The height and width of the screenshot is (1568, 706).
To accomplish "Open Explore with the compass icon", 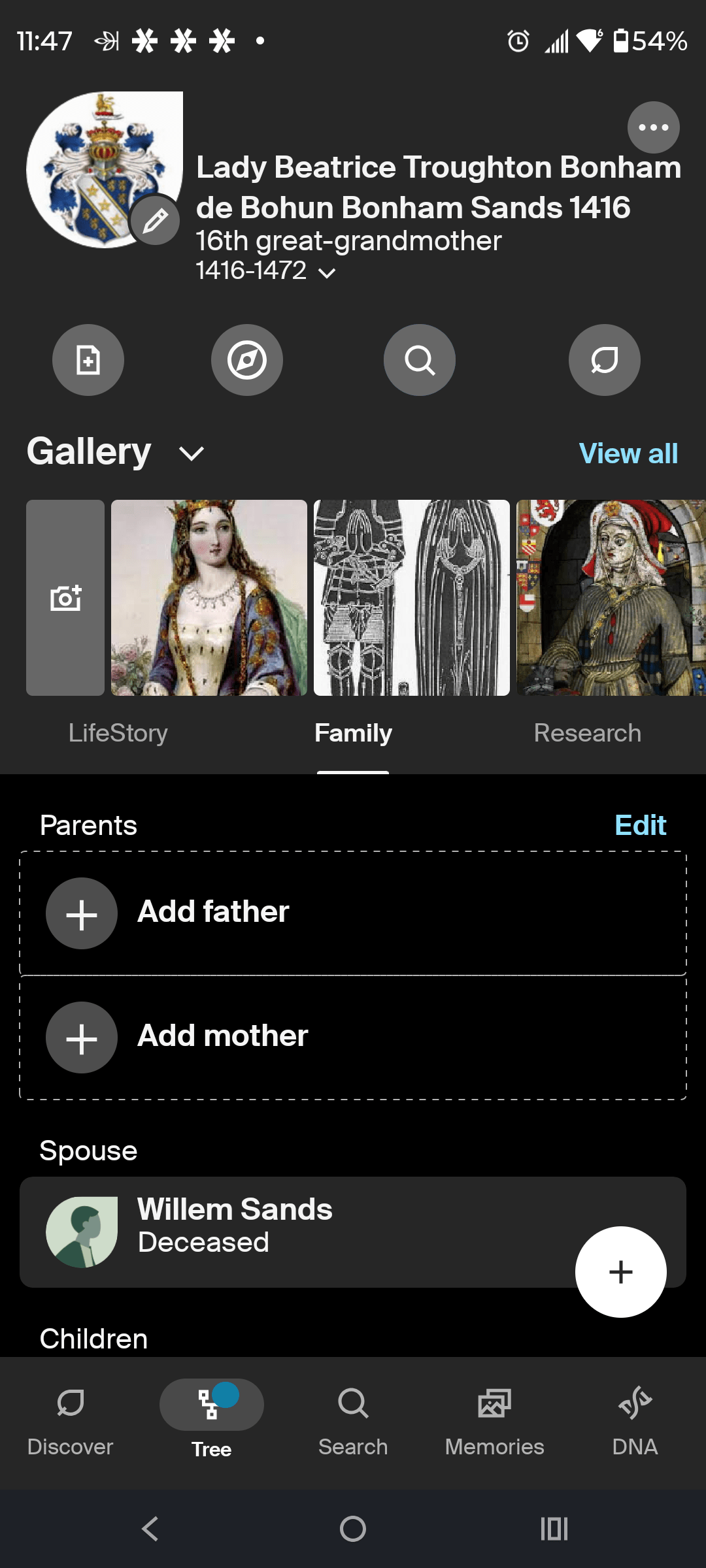I will pos(246,360).
